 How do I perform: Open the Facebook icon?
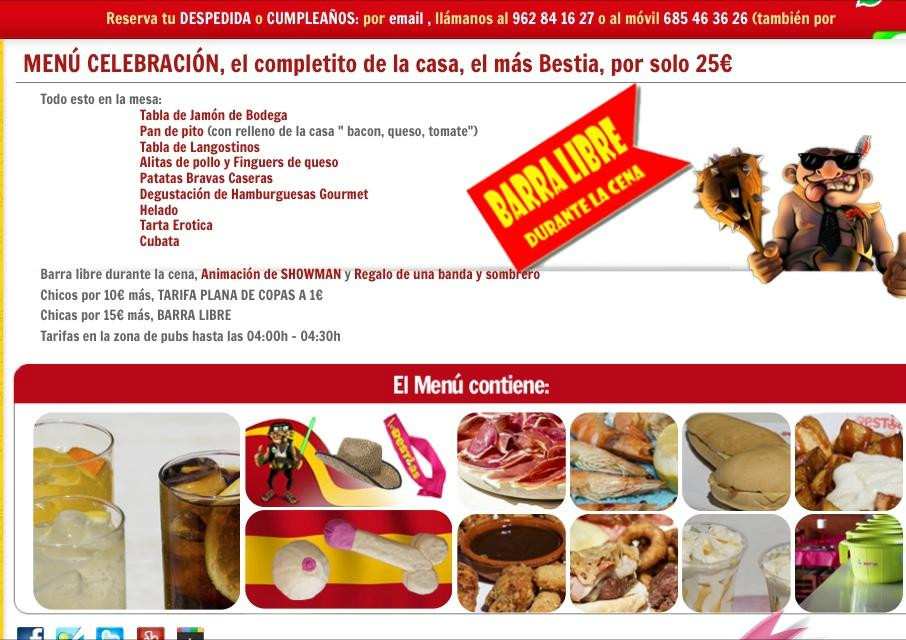pos(31,634)
